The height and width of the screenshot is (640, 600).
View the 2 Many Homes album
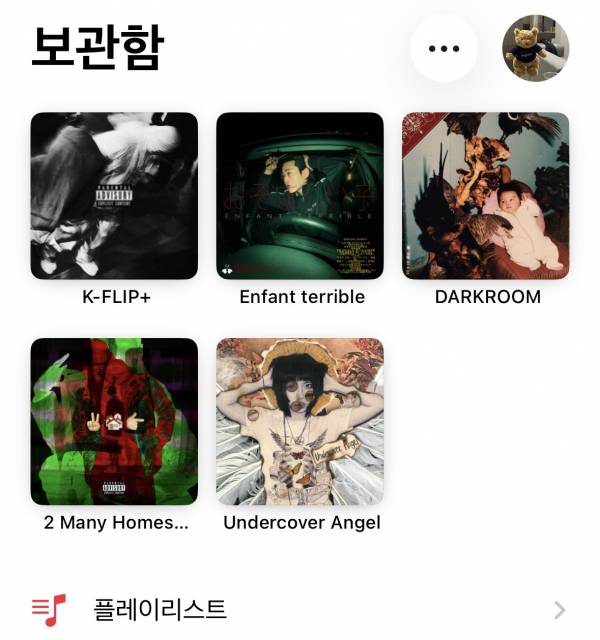(114, 421)
